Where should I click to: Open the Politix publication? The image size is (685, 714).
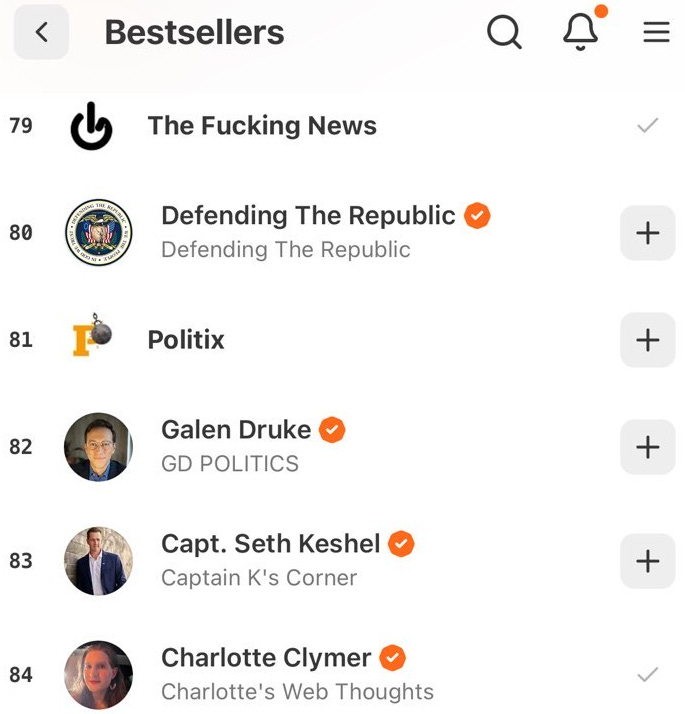tap(186, 340)
